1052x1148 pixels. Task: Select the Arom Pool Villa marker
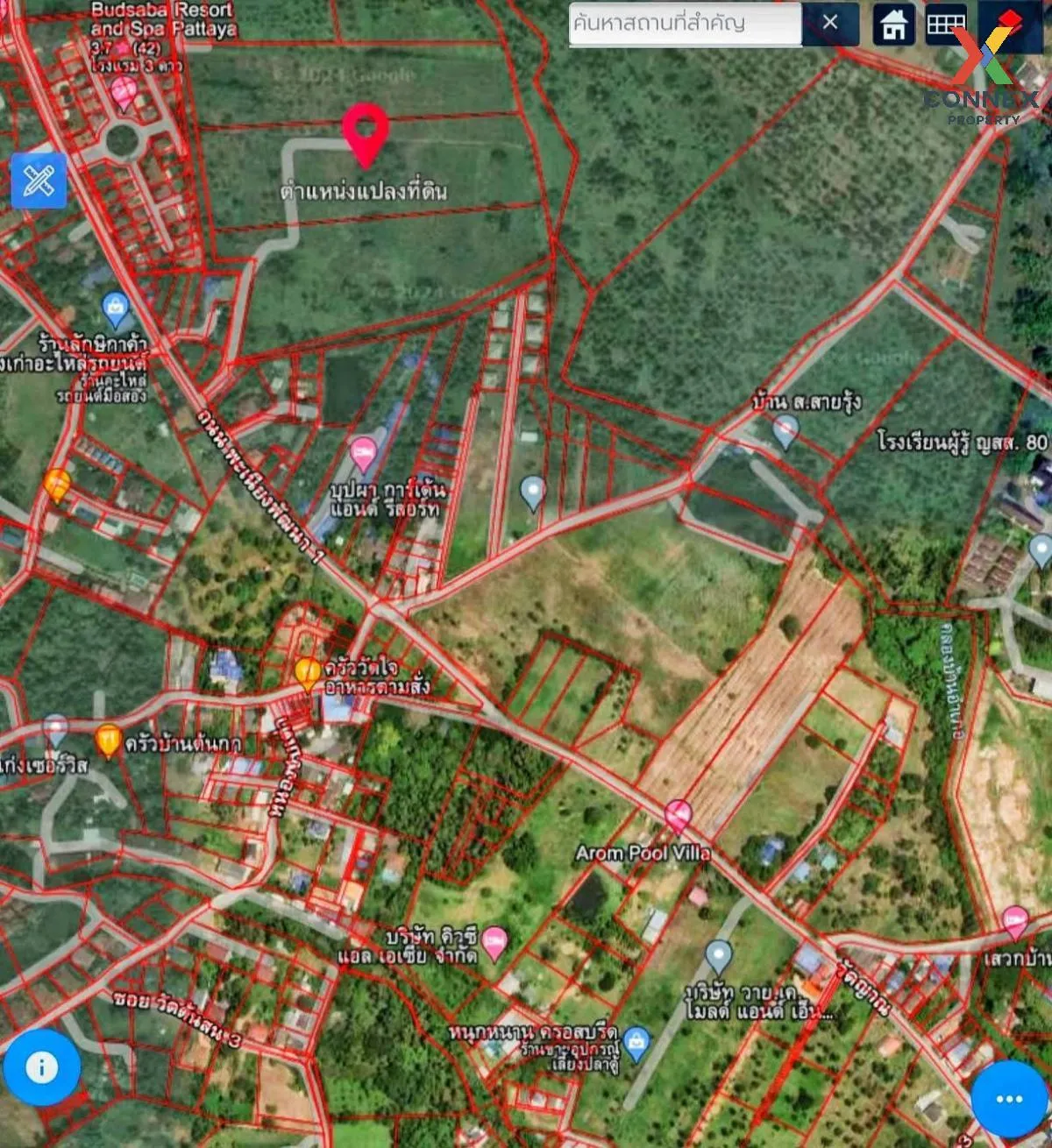677,816
